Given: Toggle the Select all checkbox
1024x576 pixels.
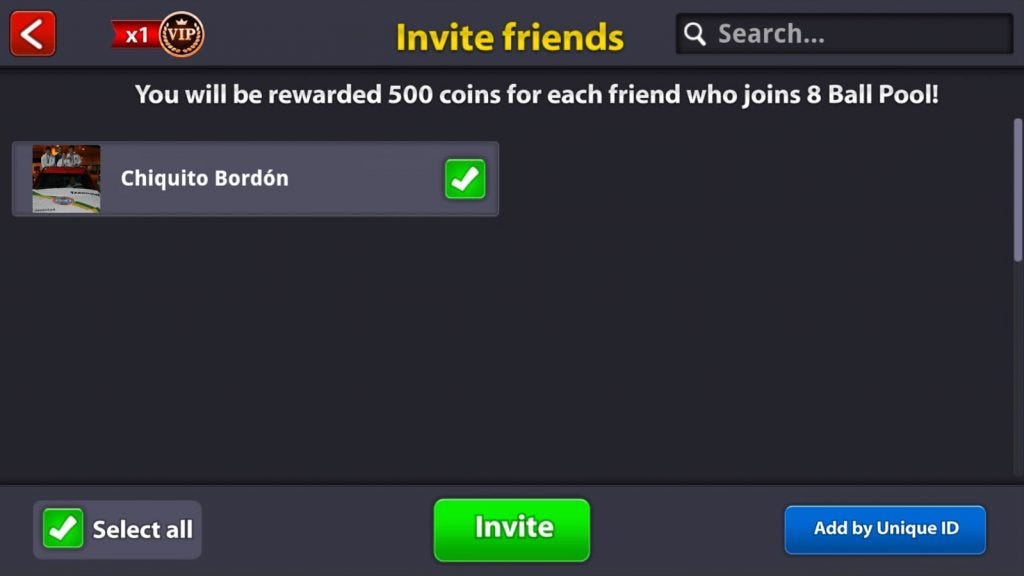Looking at the screenshot, I should [63, 529].
